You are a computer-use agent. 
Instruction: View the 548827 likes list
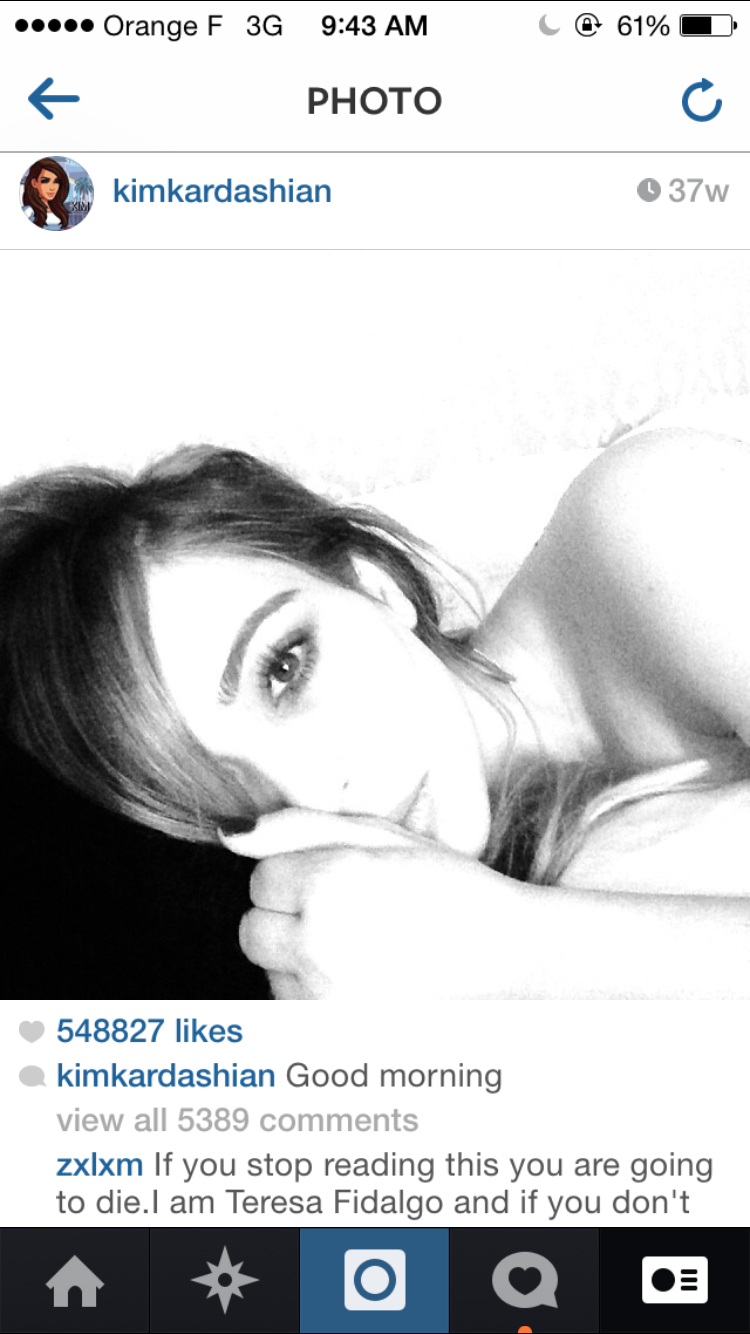pos(150,1030)
